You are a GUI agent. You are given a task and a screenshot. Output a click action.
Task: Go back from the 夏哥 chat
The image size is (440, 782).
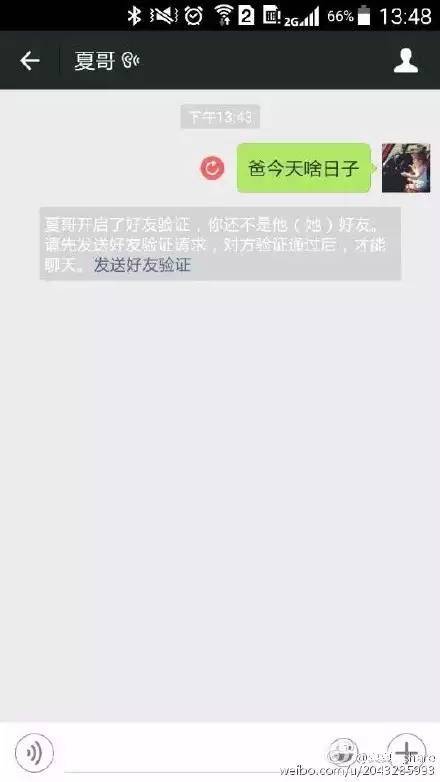pos(29,61)
